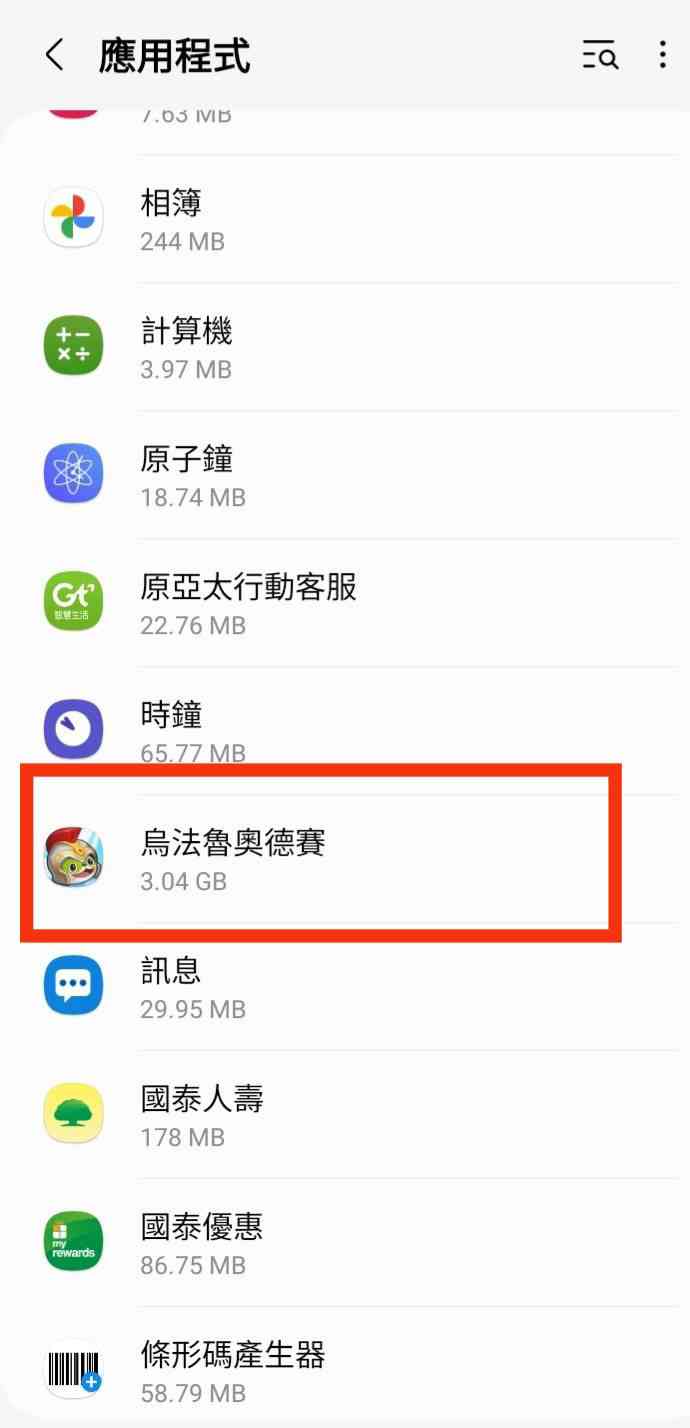
Task: Go back from the 應用程式 list
Action: coord(55,56)
